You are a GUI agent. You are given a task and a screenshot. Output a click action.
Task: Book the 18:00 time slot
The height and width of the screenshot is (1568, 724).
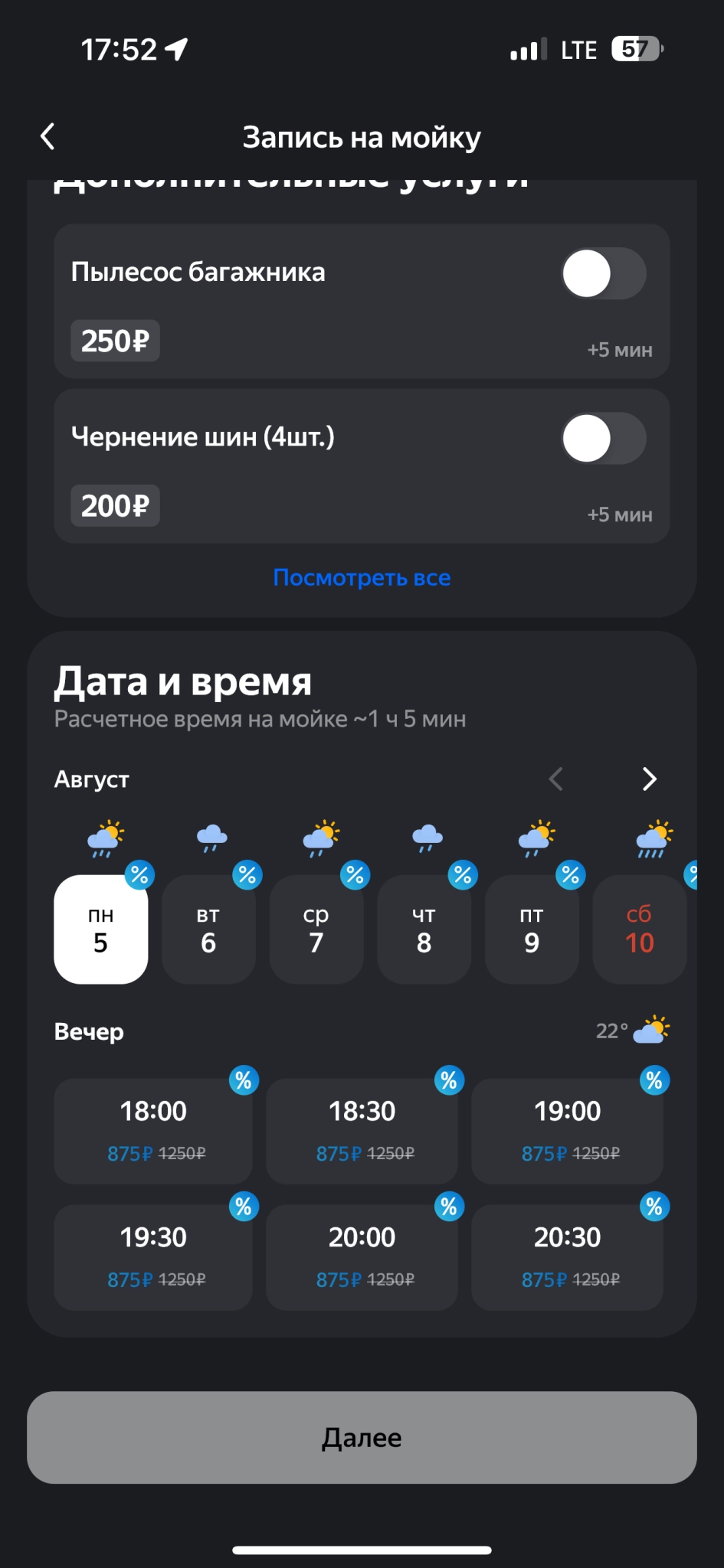(153, 1130)
